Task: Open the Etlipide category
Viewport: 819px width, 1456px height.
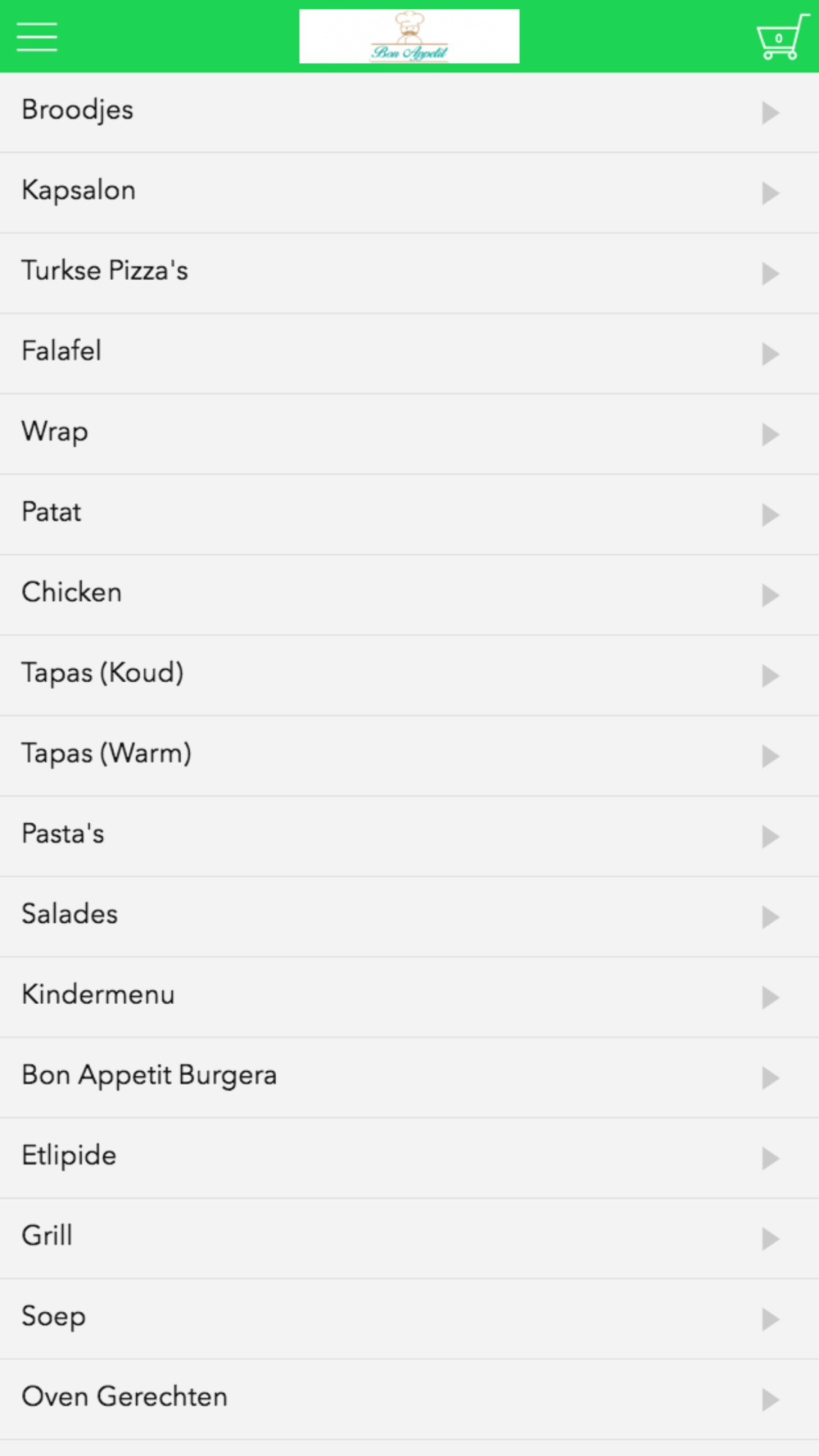Action: [409, 1157]
